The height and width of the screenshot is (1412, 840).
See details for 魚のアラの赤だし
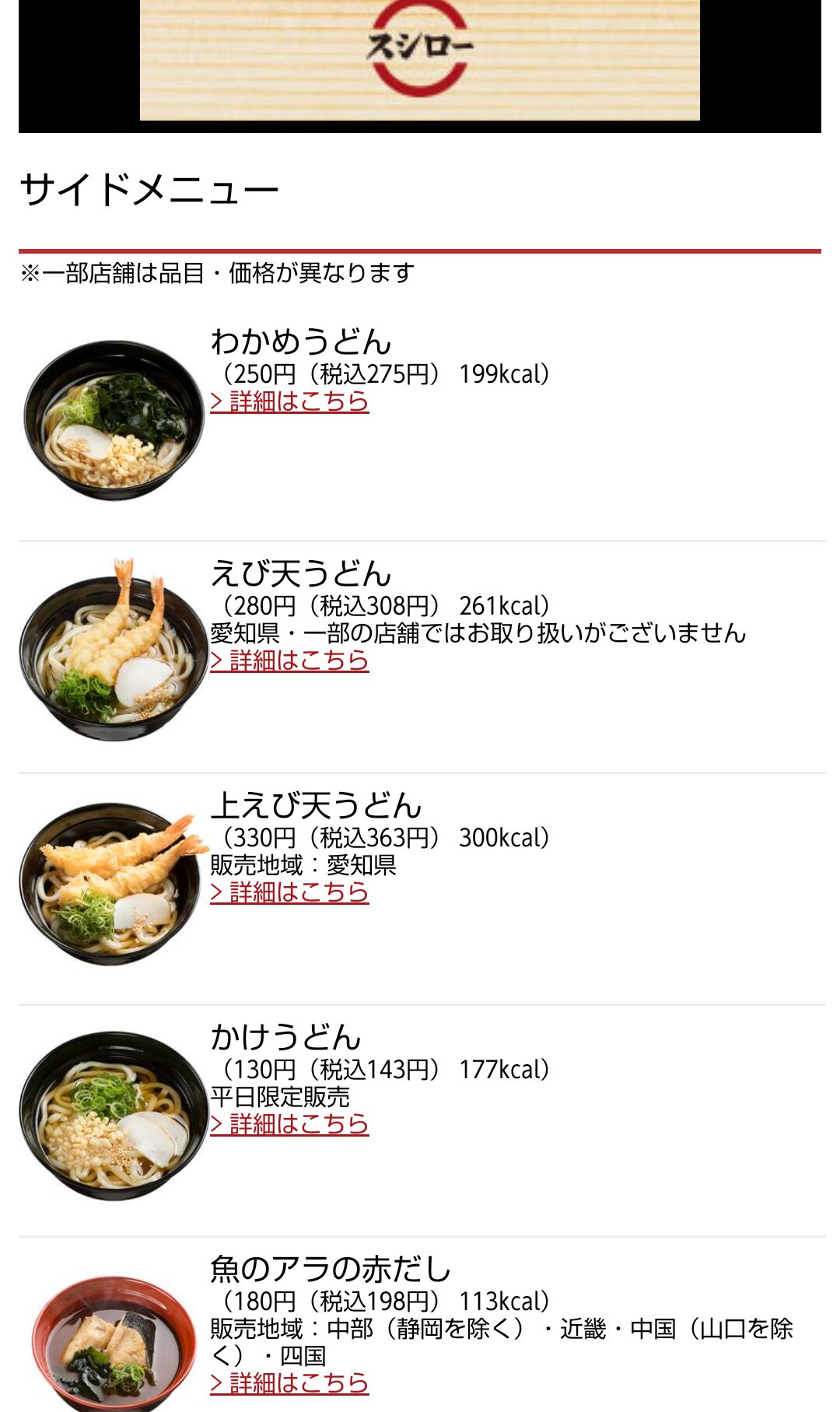click(x=289, y=1383)
